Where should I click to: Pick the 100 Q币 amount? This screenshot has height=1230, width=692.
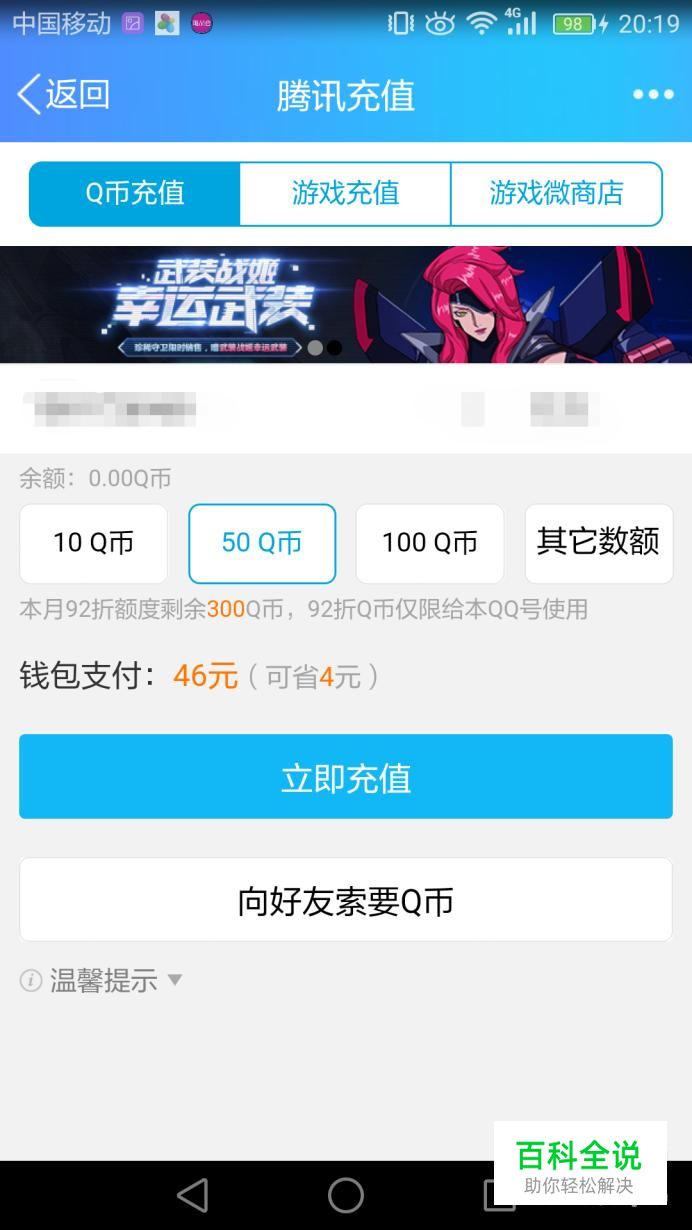click(430, 543)
